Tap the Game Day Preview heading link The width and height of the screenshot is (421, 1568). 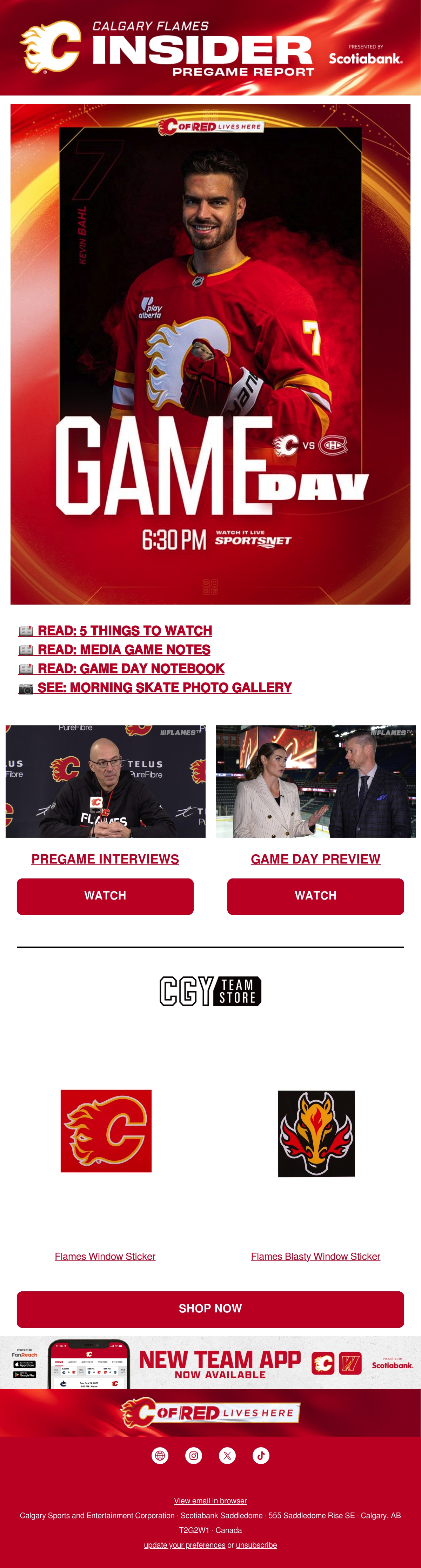click(x=316, y=859)
